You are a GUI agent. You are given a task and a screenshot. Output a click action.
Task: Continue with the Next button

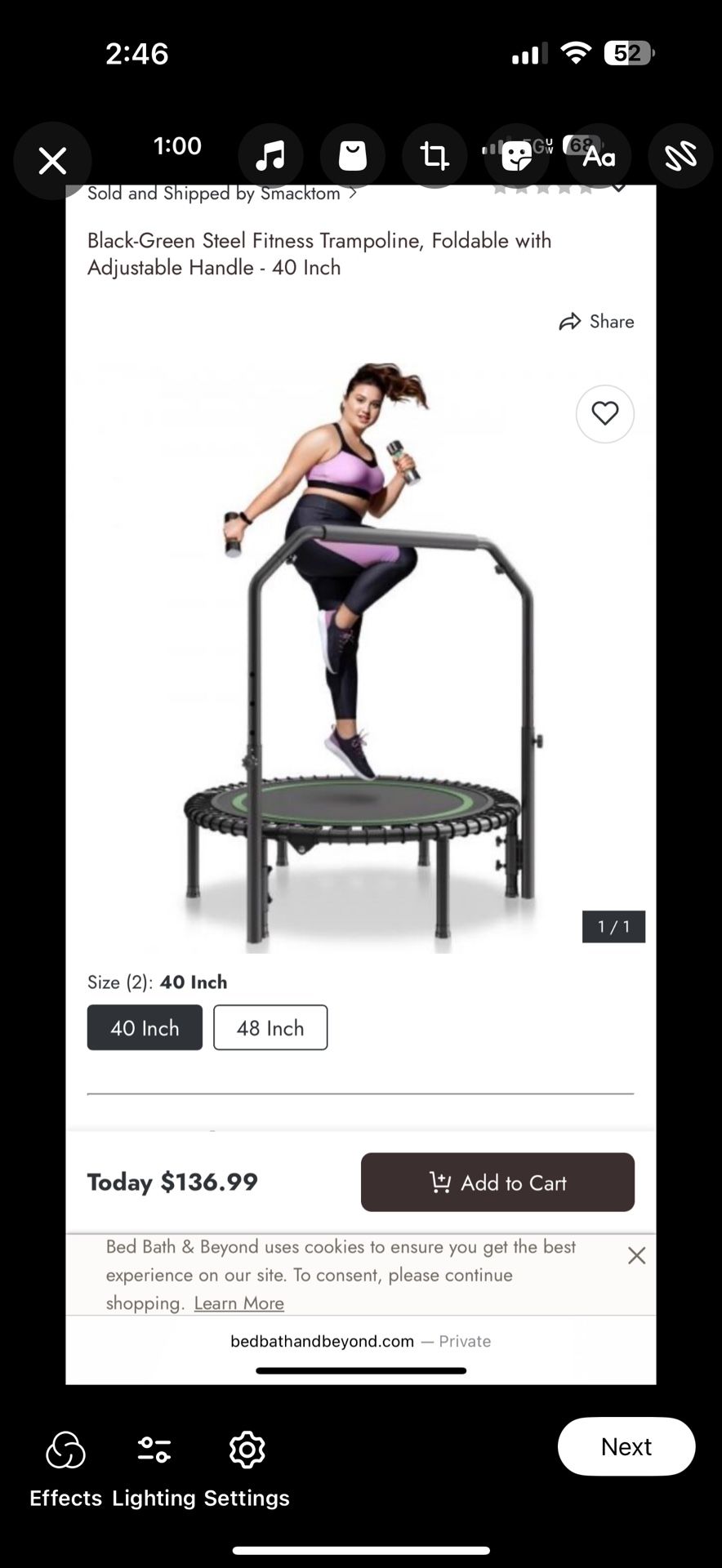626,1446
